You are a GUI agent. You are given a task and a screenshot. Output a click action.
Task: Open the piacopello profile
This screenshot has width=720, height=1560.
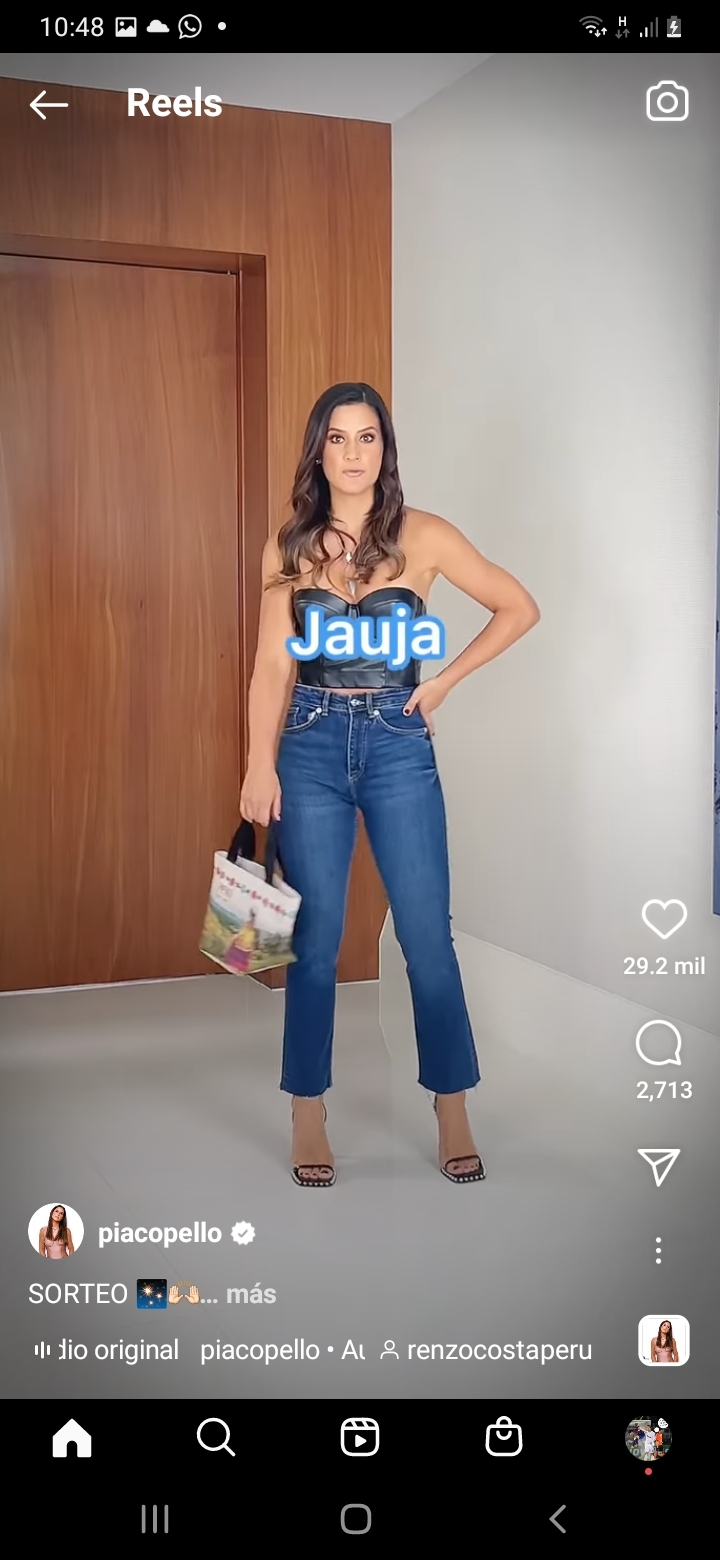(x=160, y=1233)
